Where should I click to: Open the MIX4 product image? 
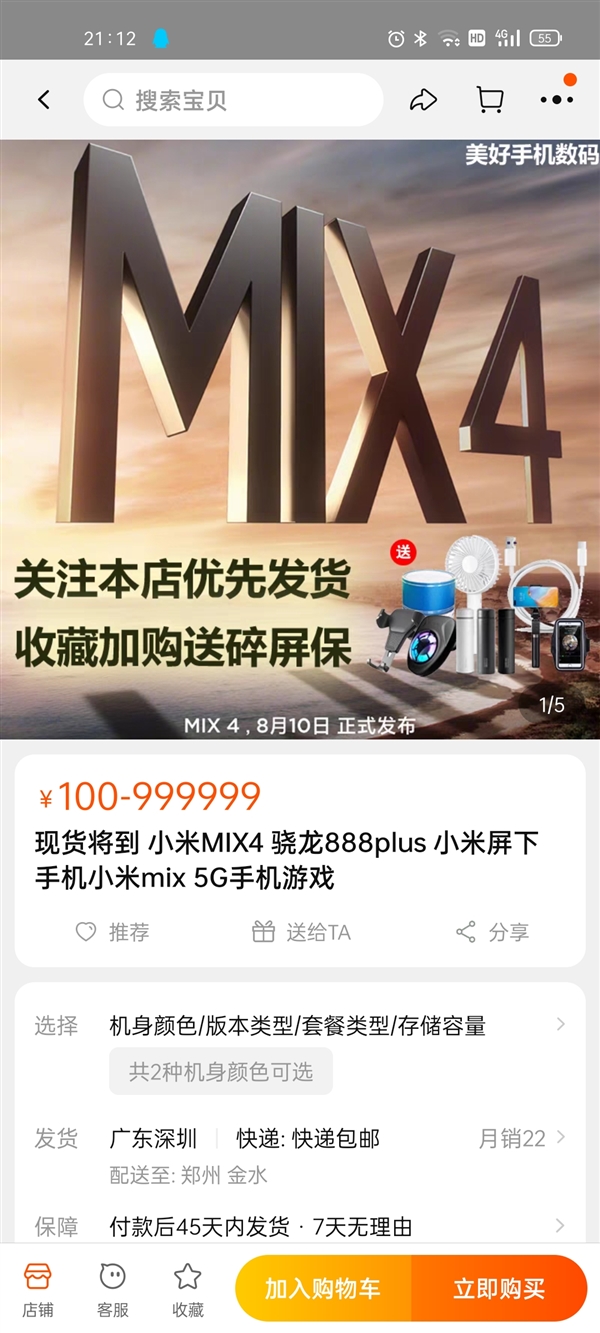pos(300,440)
